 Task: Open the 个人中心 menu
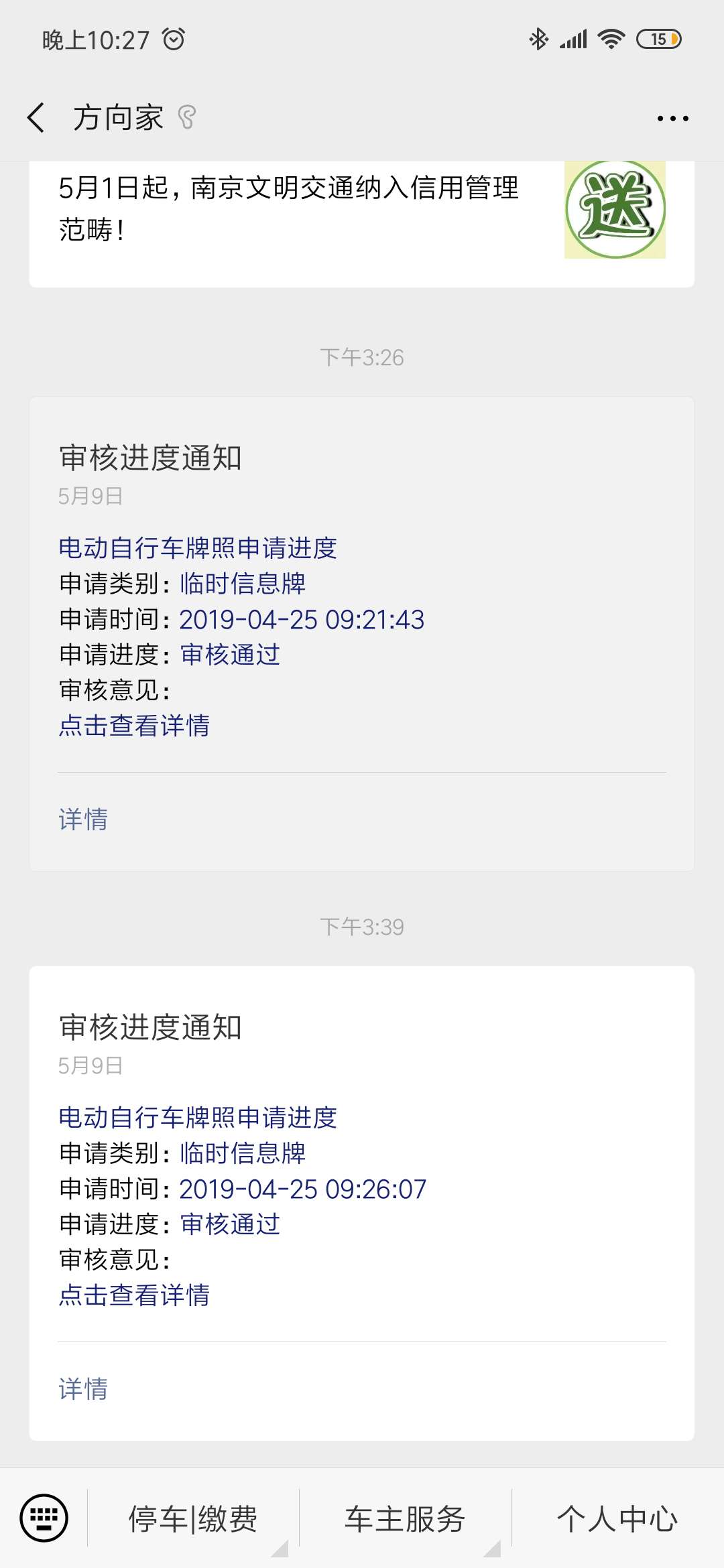(x=617, y=1518)
